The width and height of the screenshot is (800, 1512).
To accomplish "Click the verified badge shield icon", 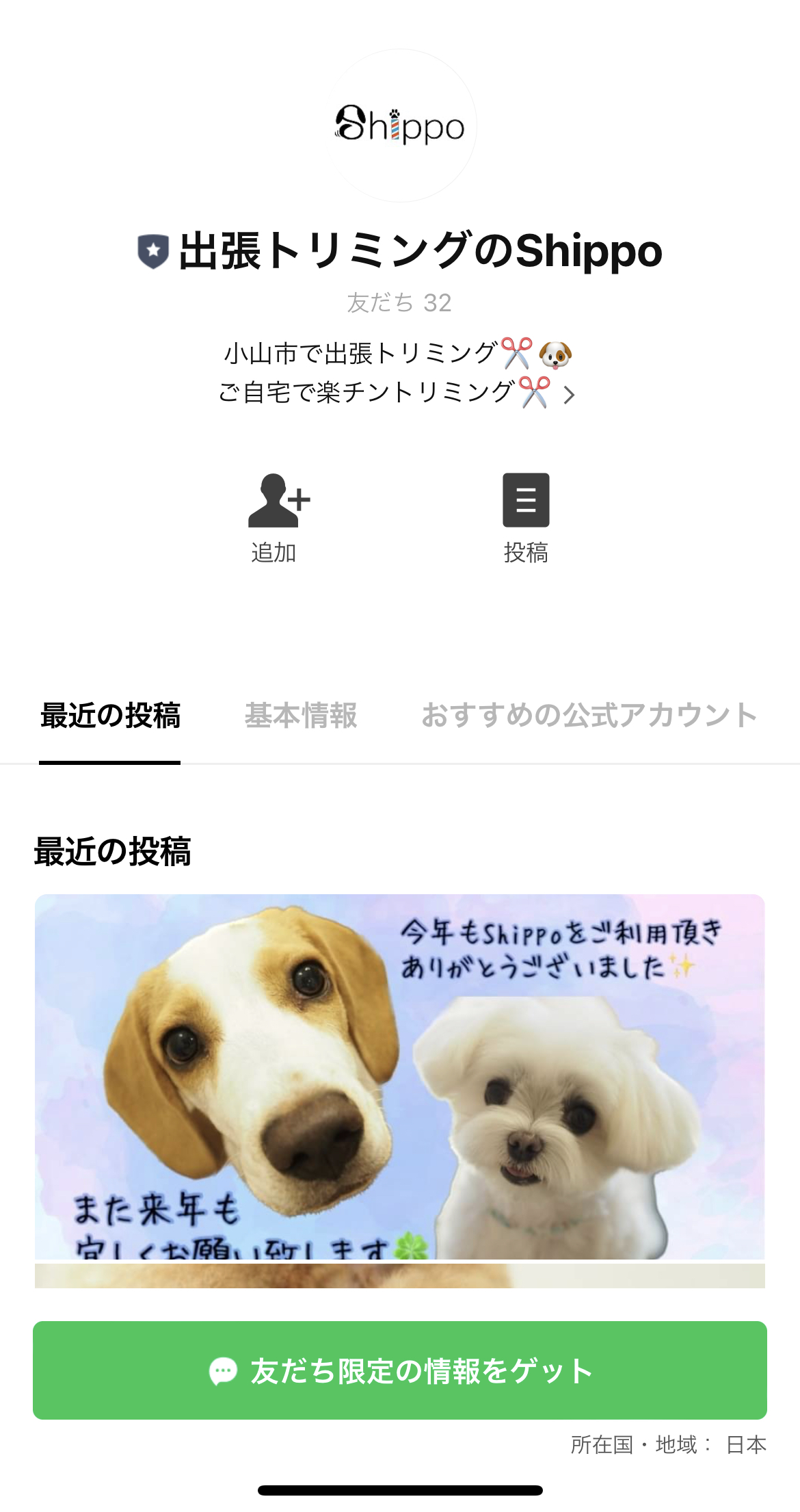I will click(x=152, y=251).
